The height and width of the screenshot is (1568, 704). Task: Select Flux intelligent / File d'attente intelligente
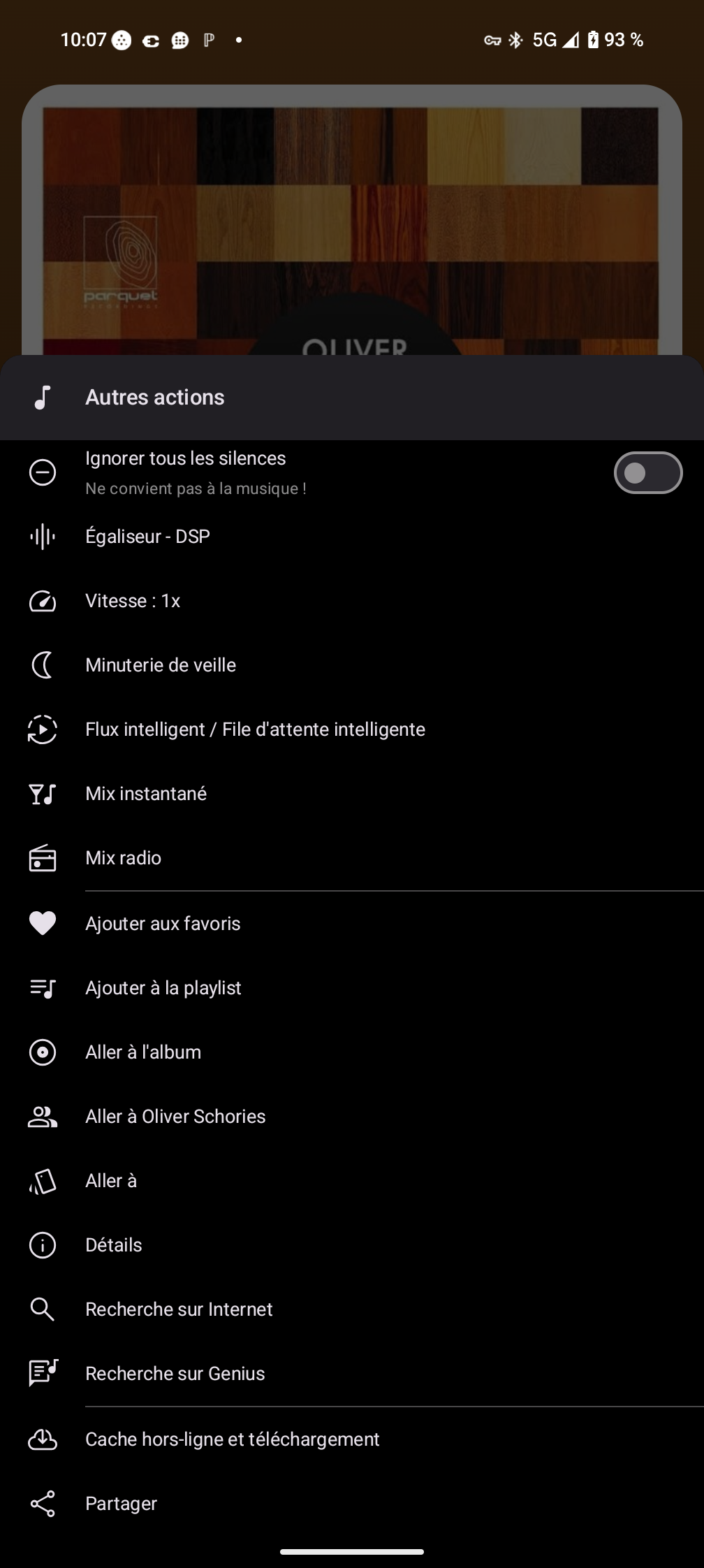pyautogui.click(x=352, y=729)
